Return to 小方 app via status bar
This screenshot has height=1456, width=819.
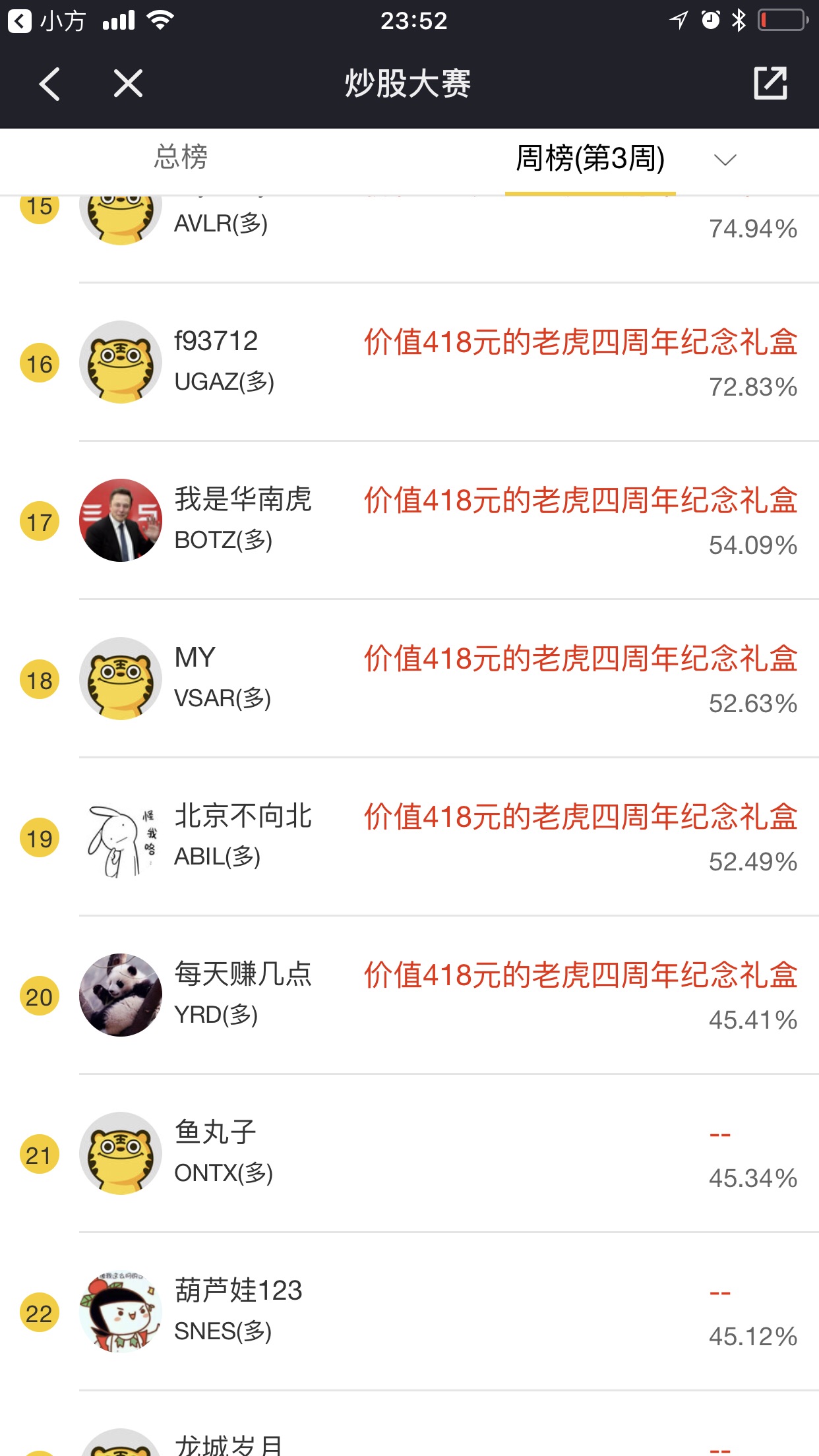(46, 21)
